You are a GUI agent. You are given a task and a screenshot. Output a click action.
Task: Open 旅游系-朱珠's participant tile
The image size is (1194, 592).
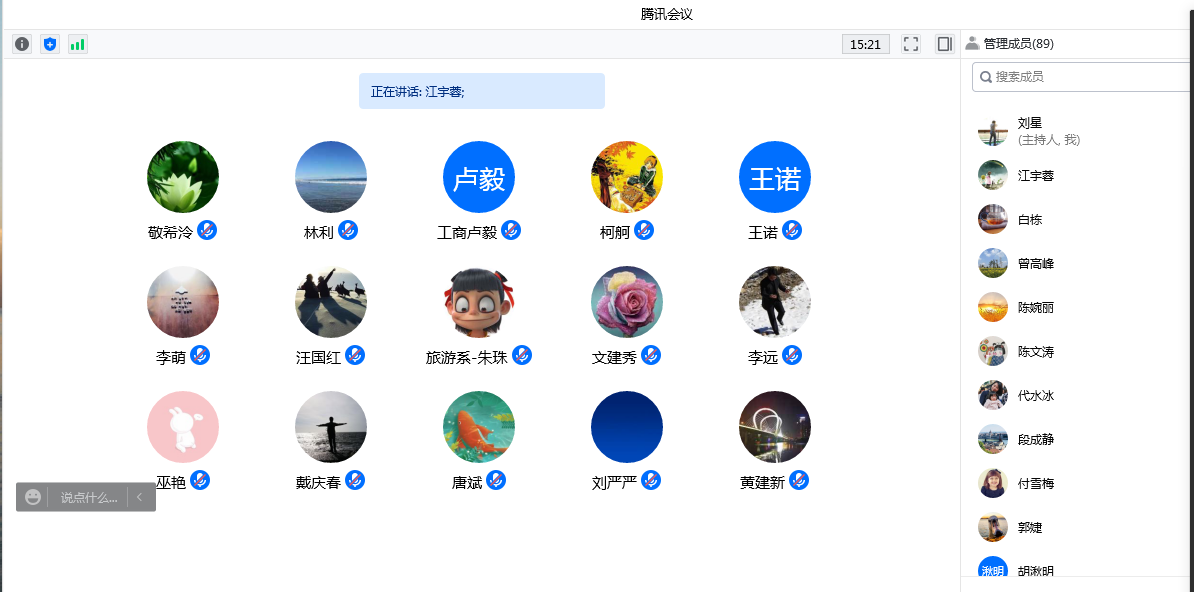(x=479, y=302)
